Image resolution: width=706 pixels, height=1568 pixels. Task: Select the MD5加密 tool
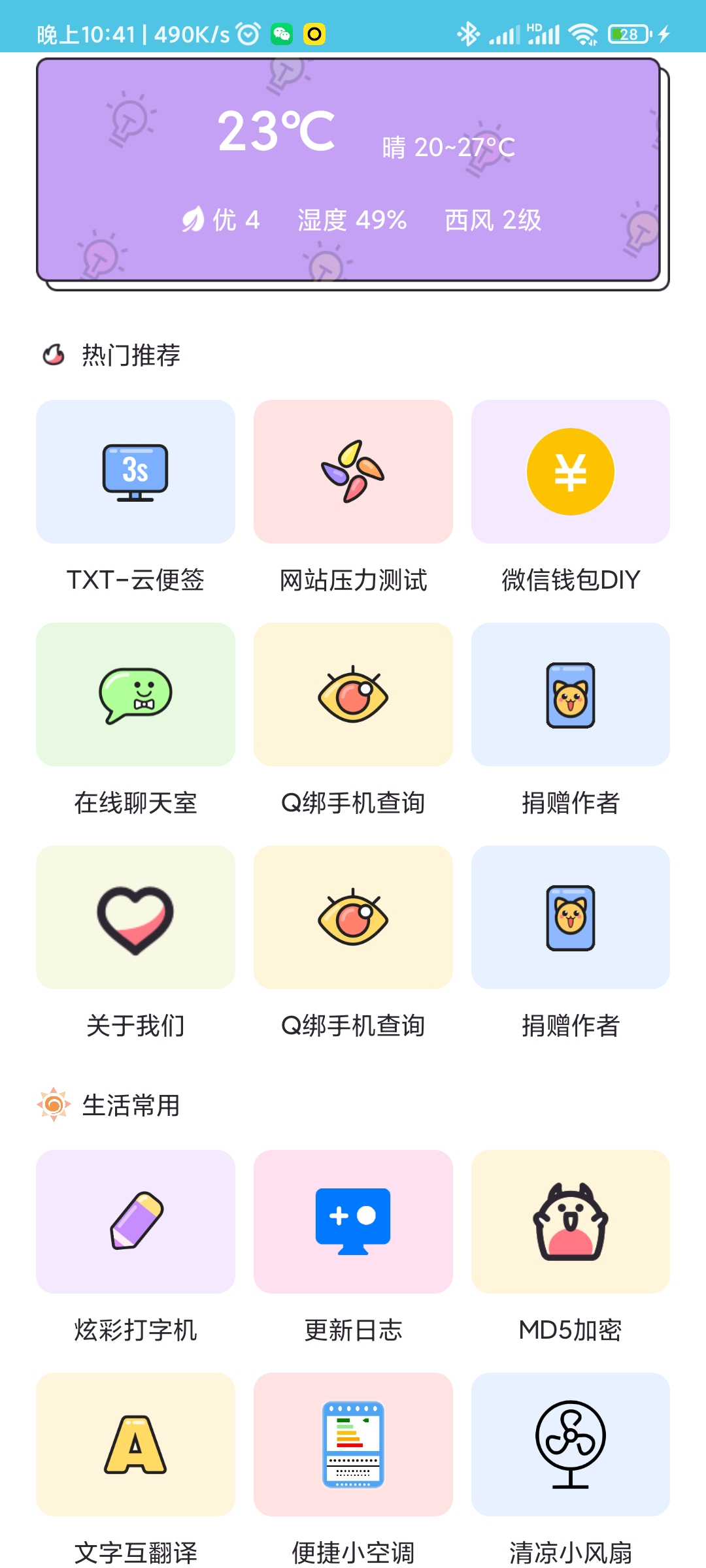[x=570, y=1222]
